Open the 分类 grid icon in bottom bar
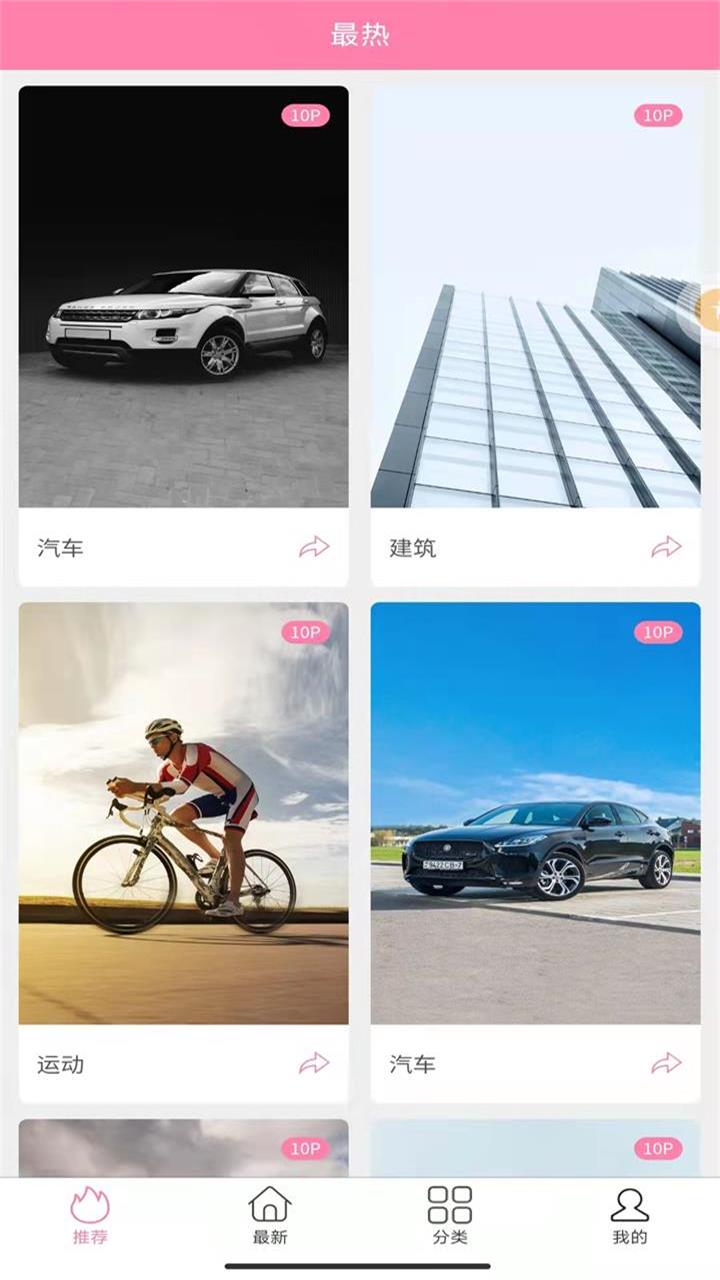Viewport: 720px width, 1280px height. (x=448, y=1205)
